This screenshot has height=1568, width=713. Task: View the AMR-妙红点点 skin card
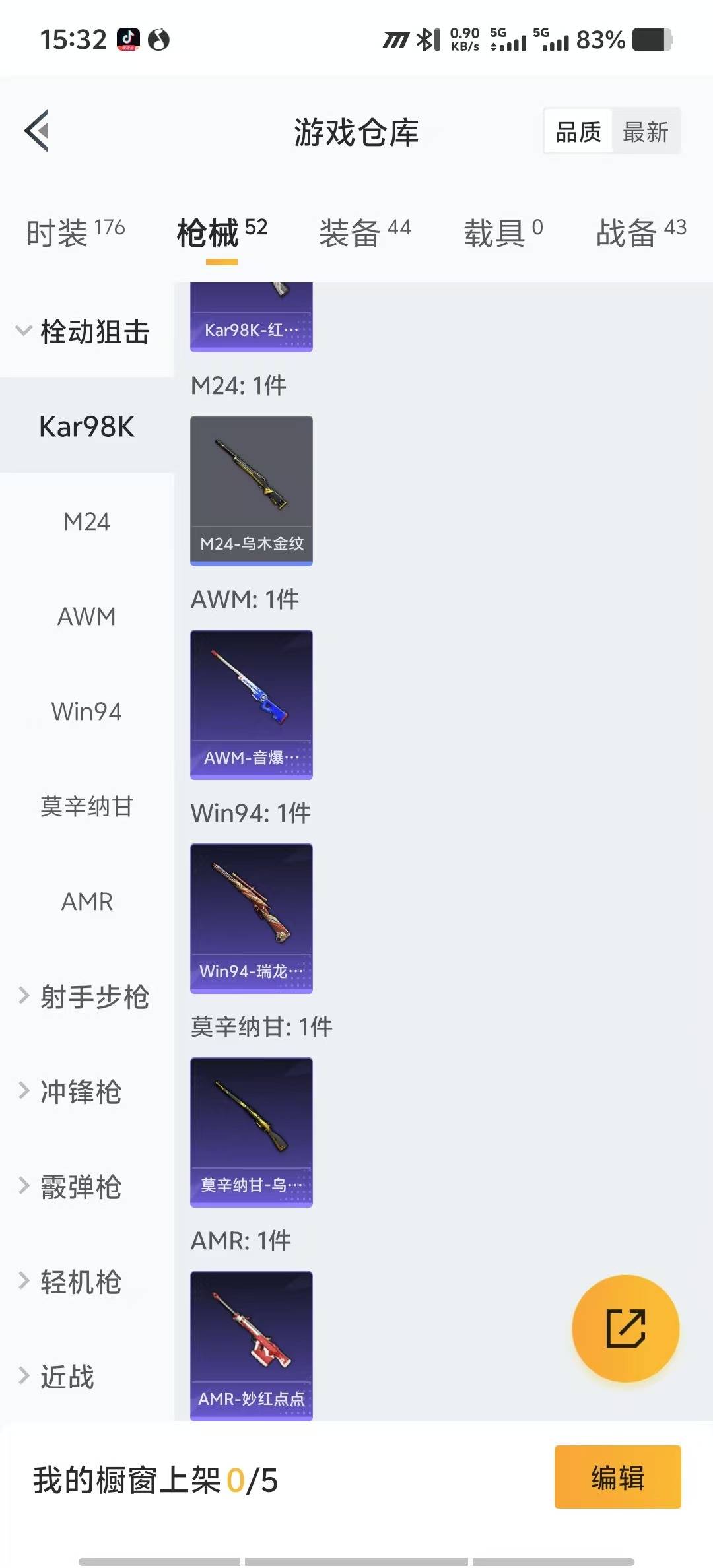[252, 1346]
